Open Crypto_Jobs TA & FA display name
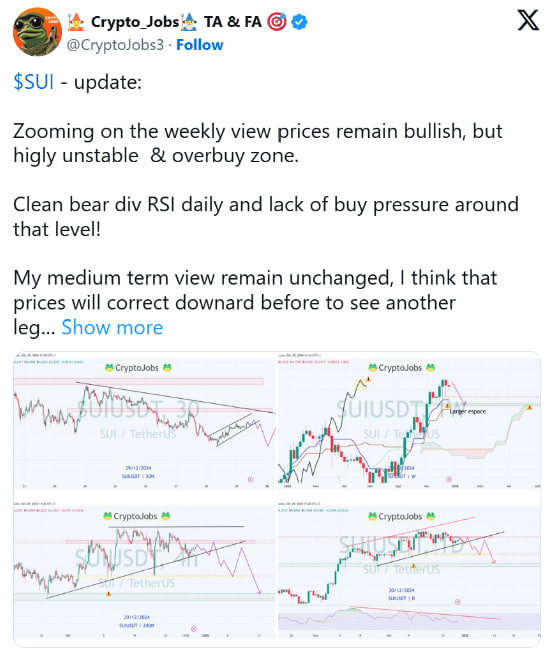 pos(176,22)
